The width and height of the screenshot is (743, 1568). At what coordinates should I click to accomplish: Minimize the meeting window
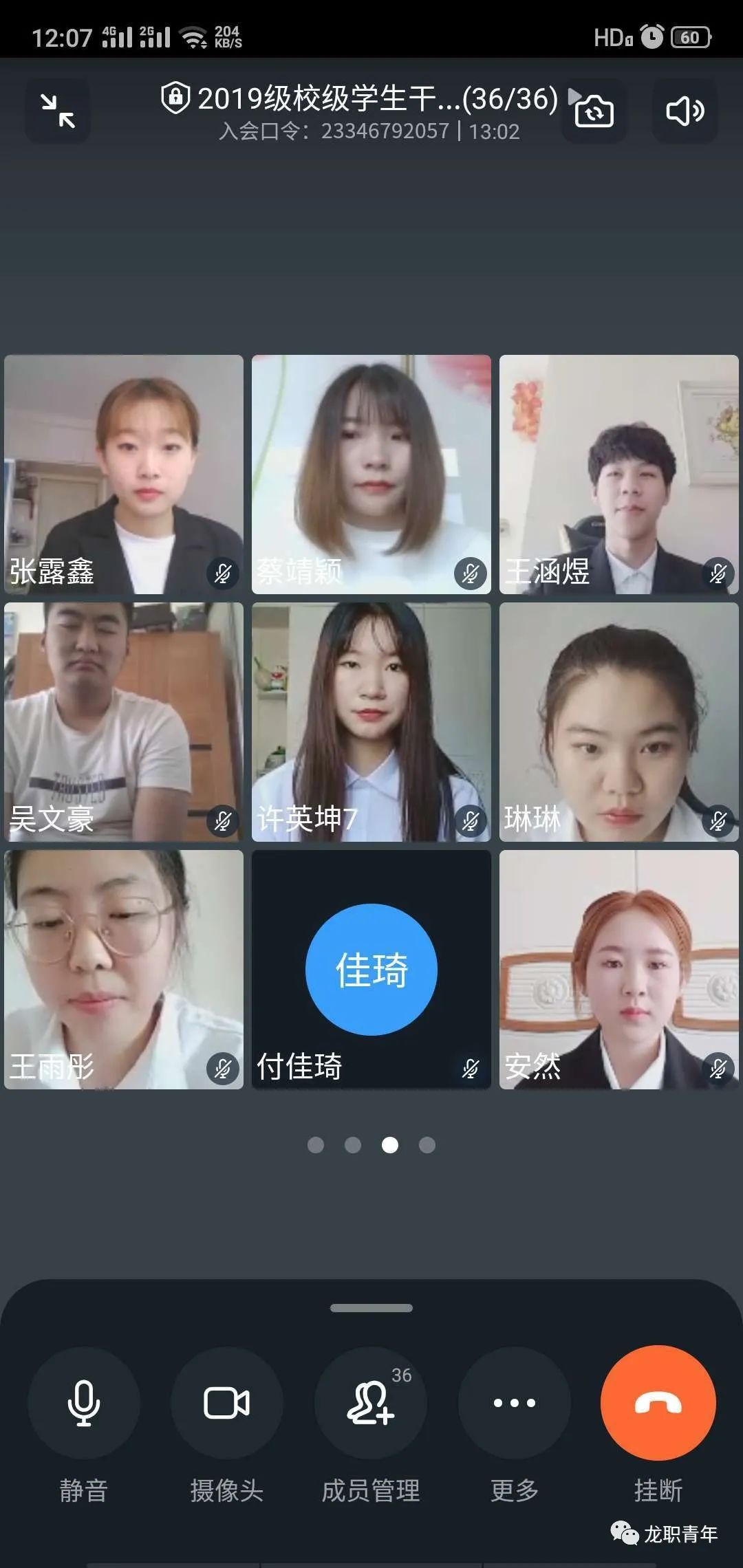pos(58,111)
